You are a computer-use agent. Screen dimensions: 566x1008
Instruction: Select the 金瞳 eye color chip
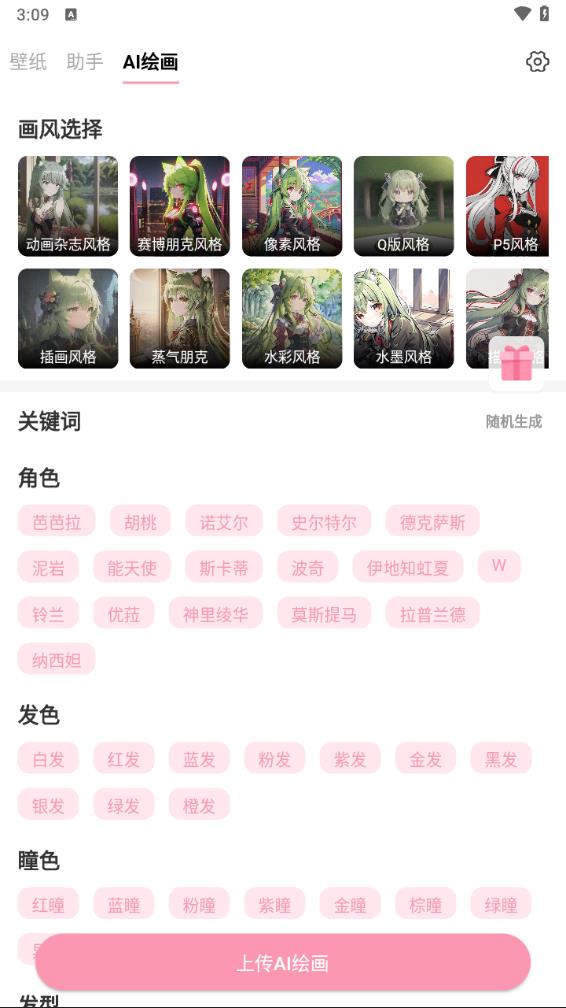350,903
